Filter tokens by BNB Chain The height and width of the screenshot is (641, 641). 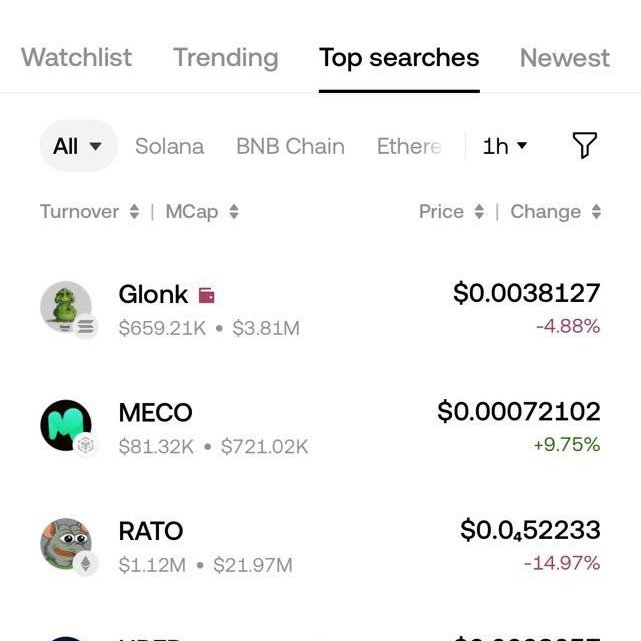click(290, 146)
